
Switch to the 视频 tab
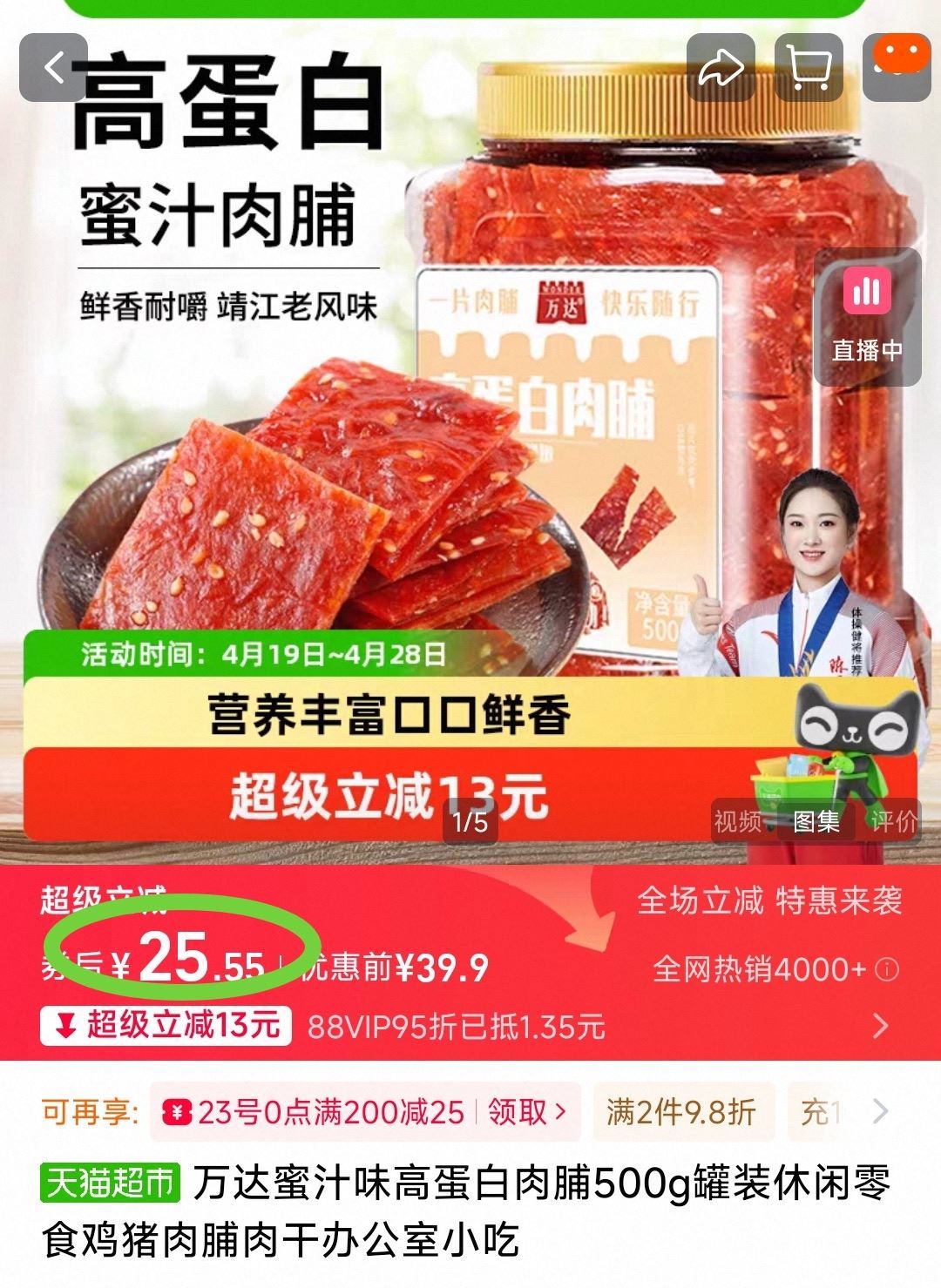737,820
